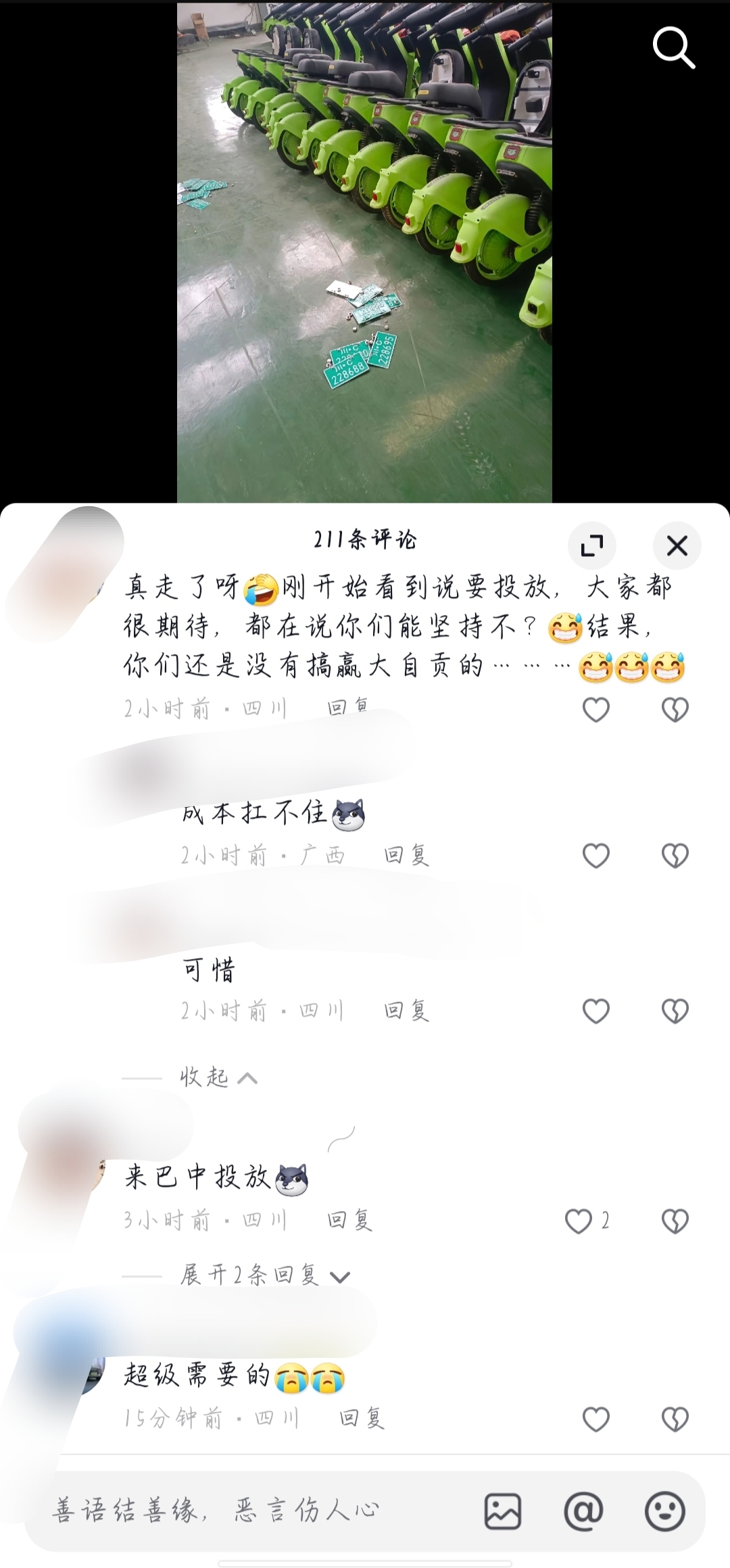Like the comment starting with 真走了呀
Viewport: 730px width, 1568px height.
pos(595,710)
